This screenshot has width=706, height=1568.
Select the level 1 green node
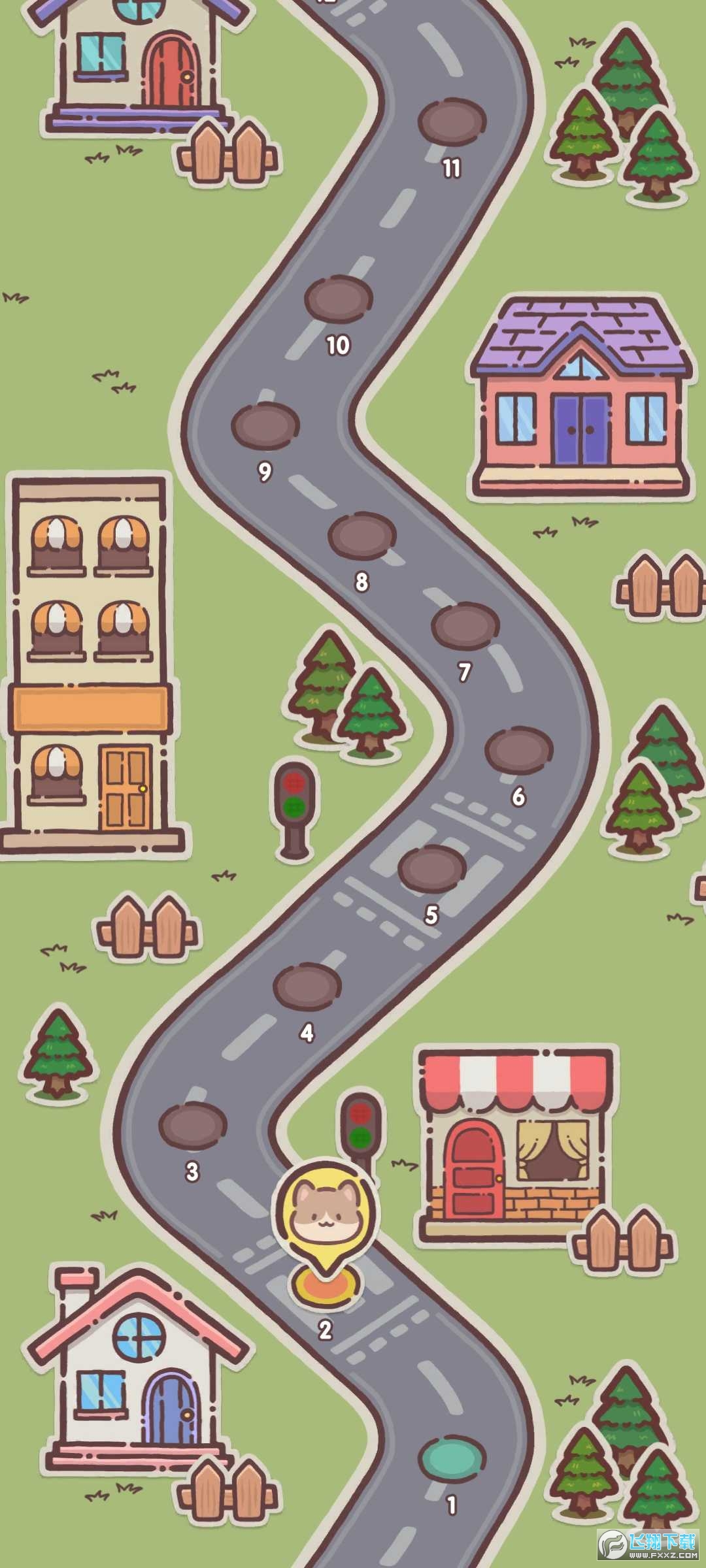click(x=451, y=1458)
